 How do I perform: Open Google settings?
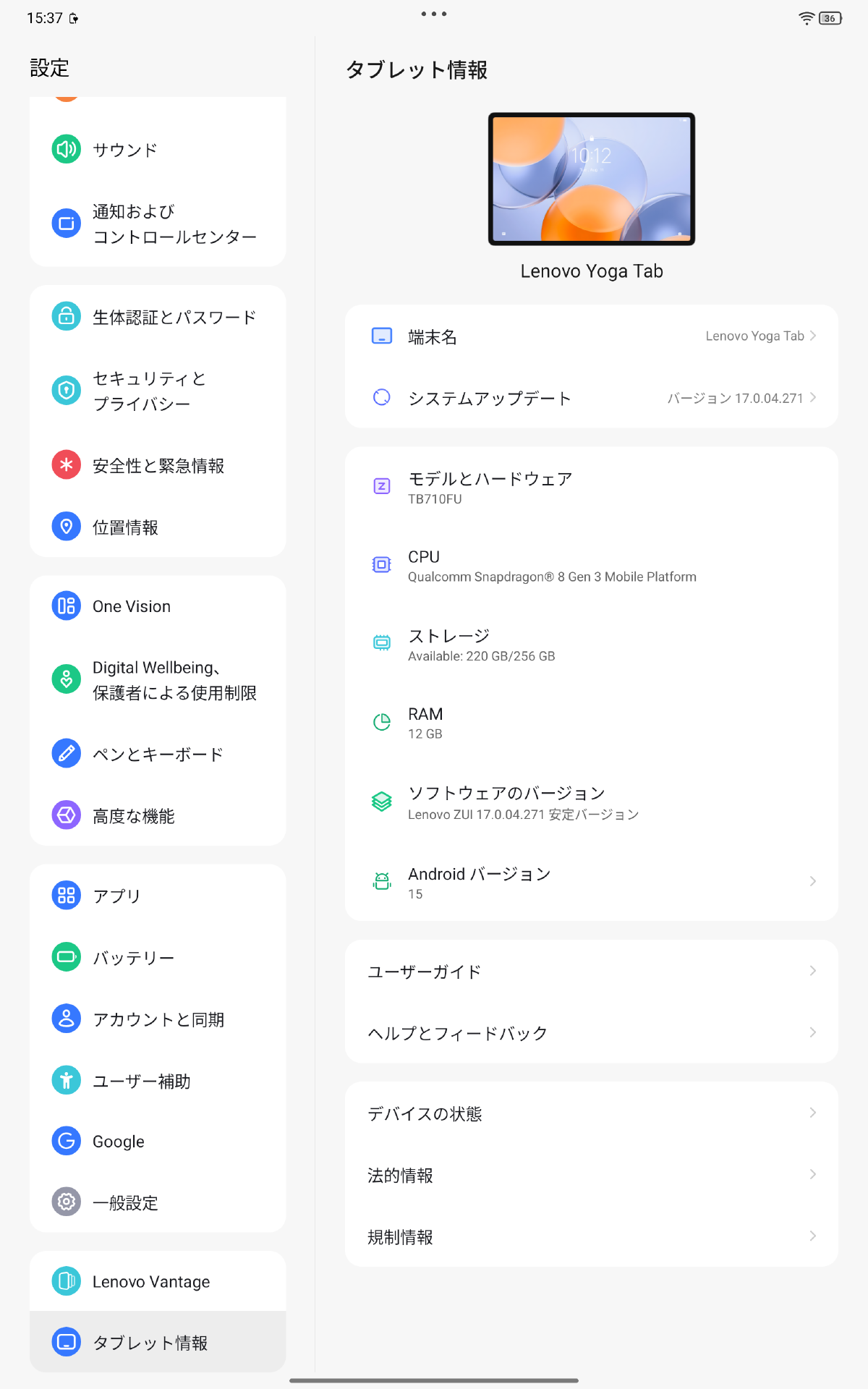tap(158, 1142)
